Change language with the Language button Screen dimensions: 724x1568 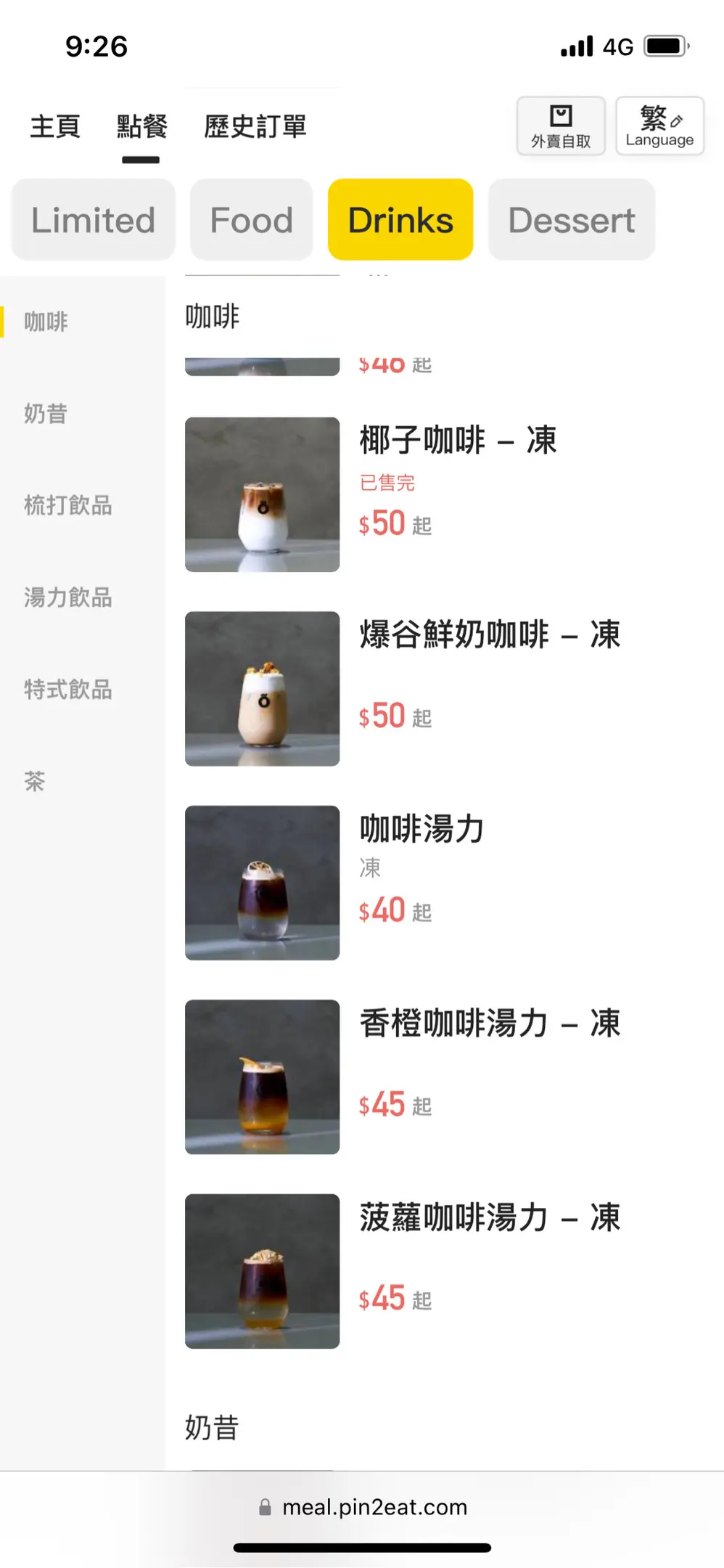(659, 126)
